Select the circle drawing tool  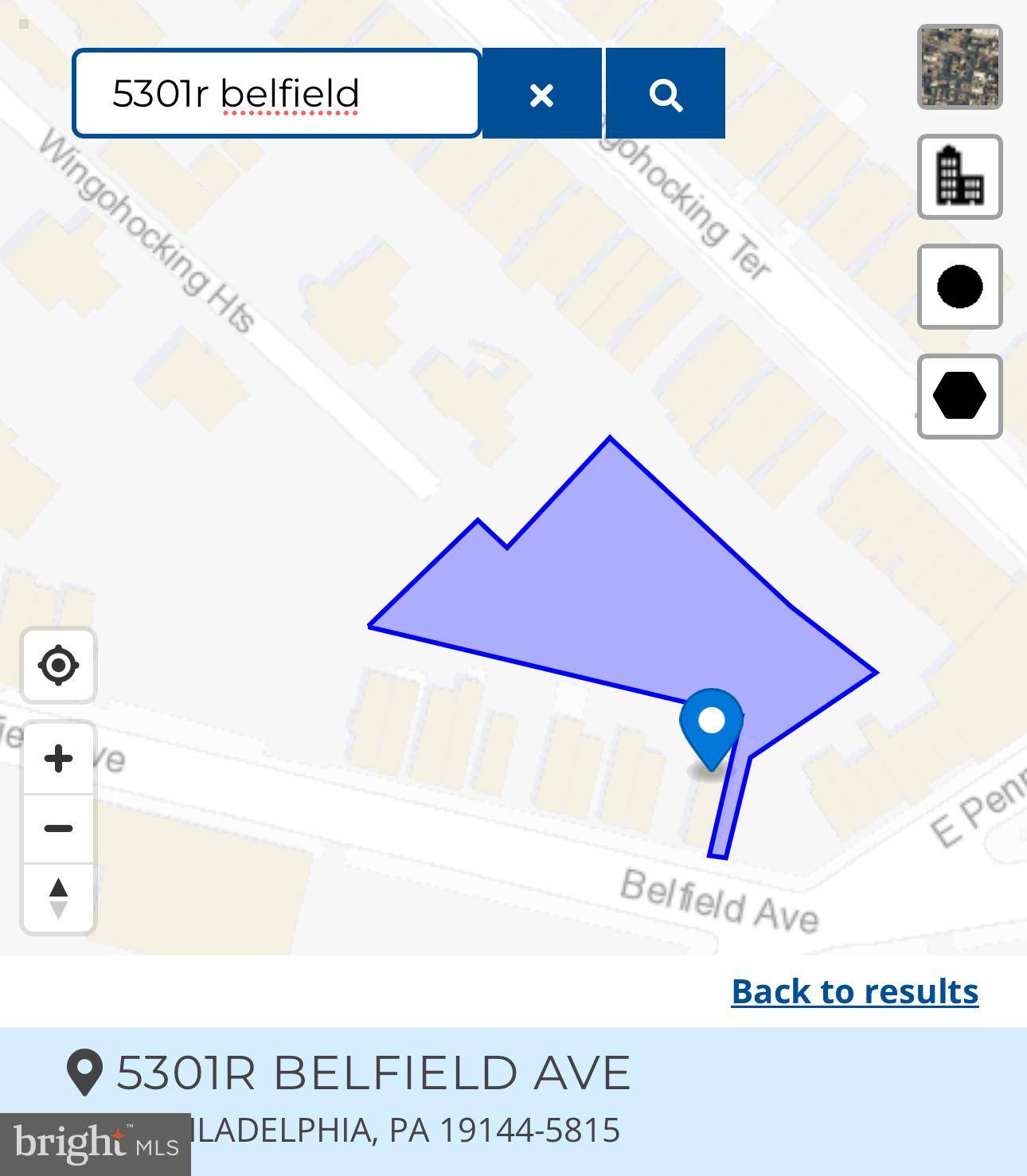pos(959,287)
